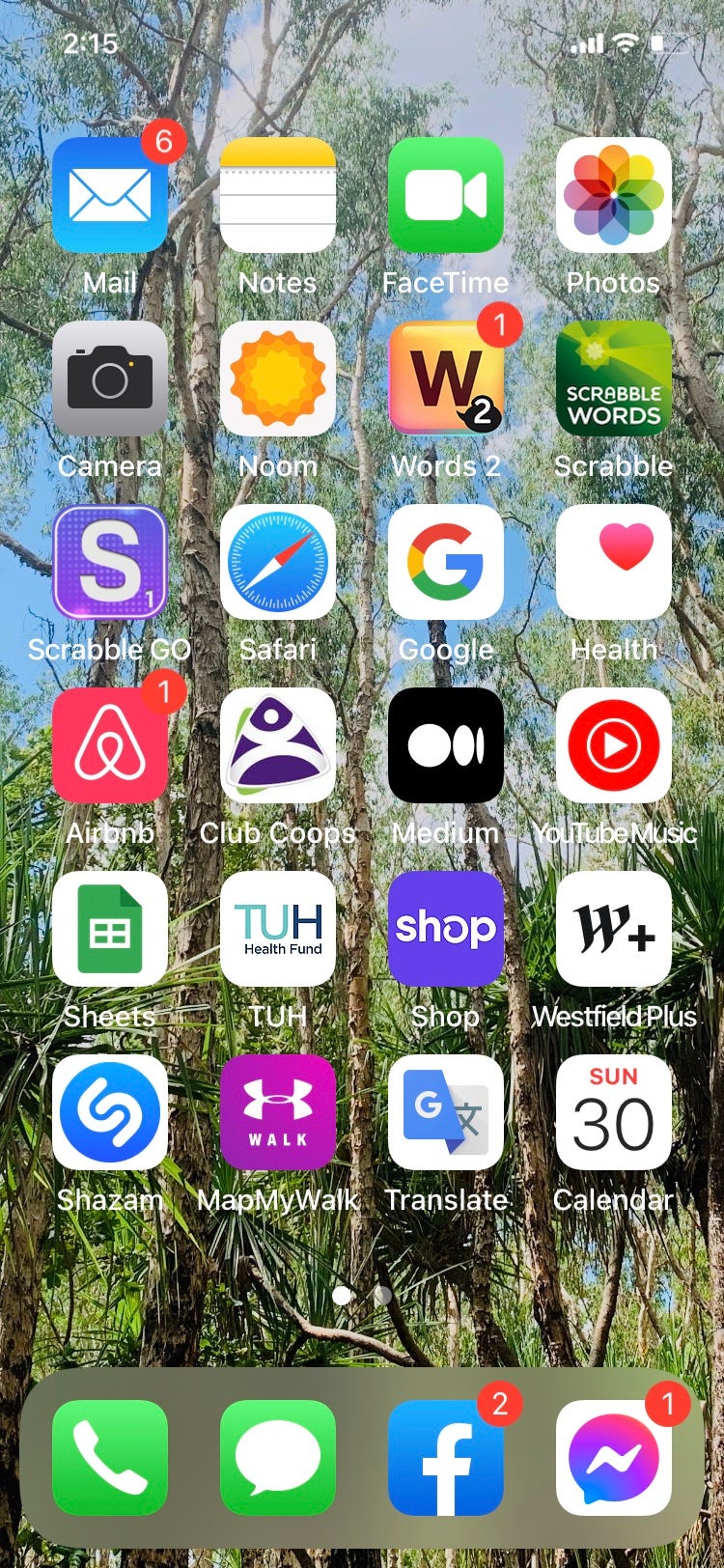The height and width of the screenshot is (1568, 724).
Task: Open the Safari browser
Action: pyautogui.click(x=278, y=562)
